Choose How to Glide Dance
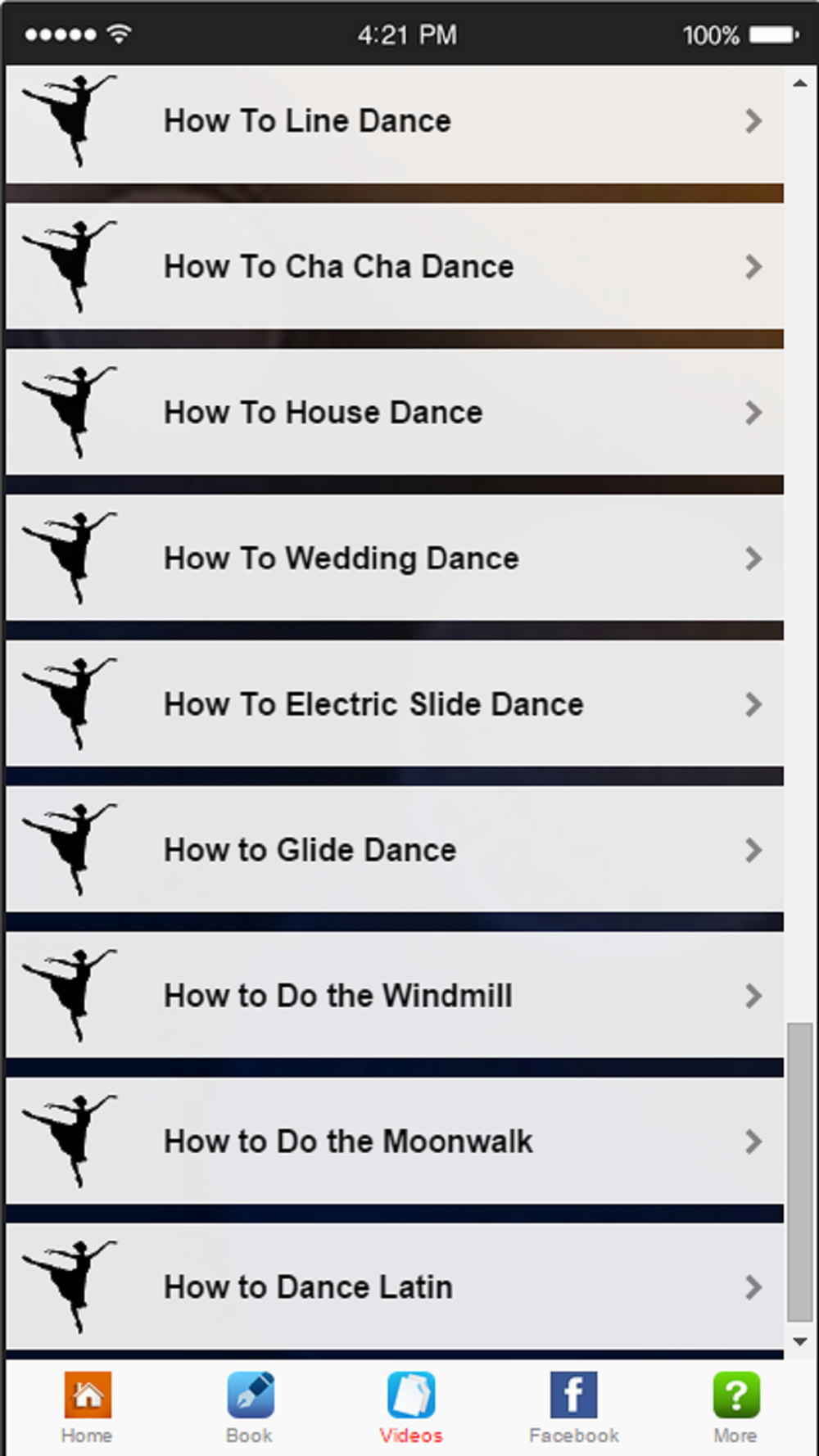The image size is (819, 1456). pyautogui.click(x=395, y=850)
